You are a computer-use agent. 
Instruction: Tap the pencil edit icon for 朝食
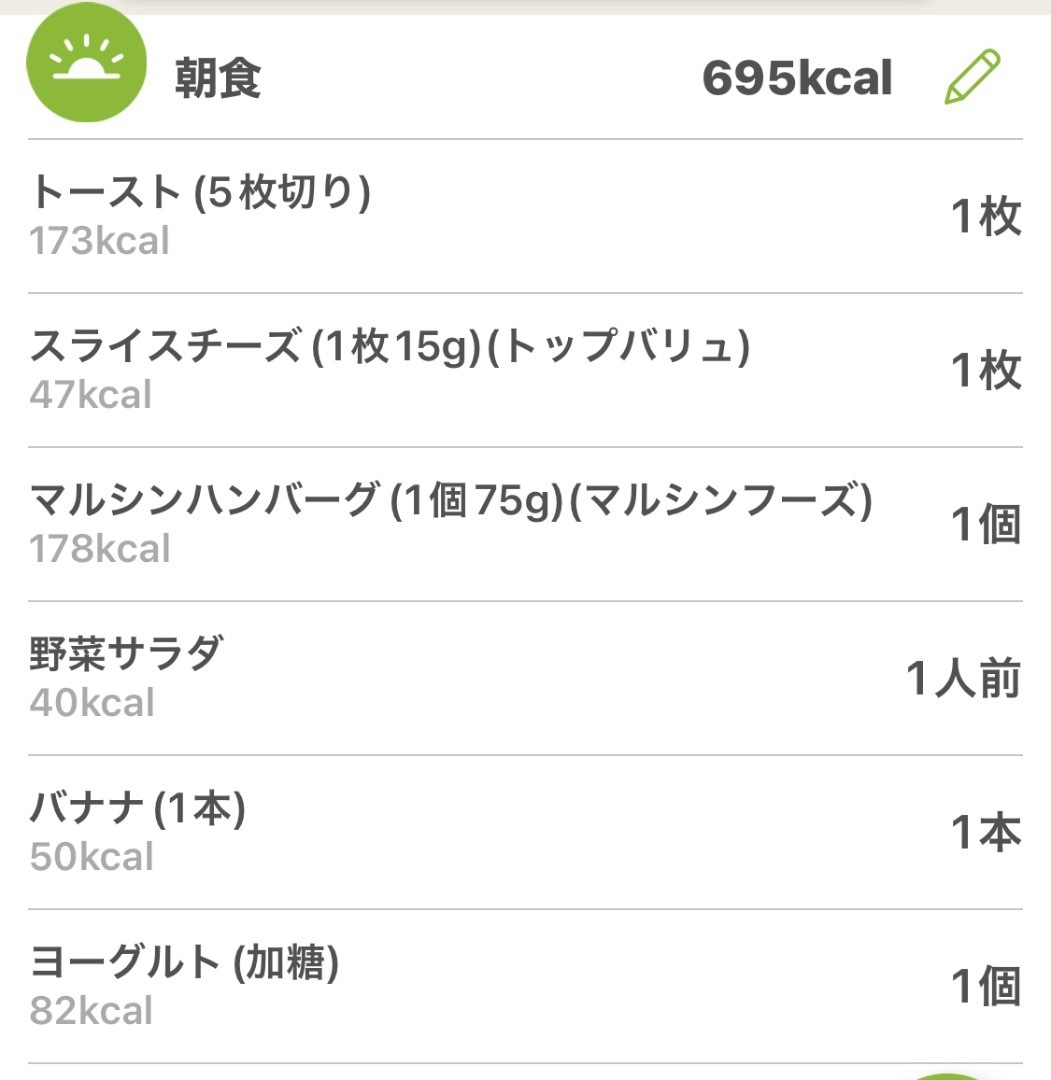(x=971, y=78)
